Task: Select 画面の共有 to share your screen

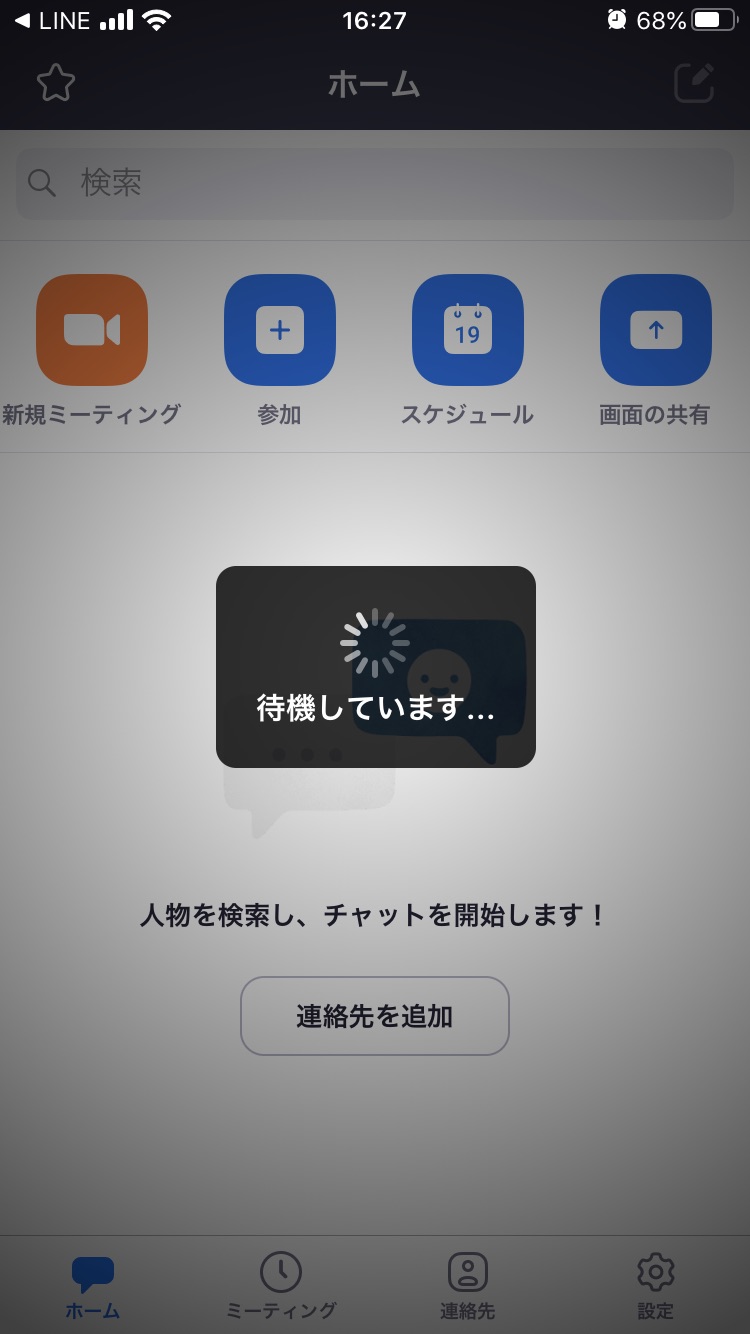Action: point(656,330)
